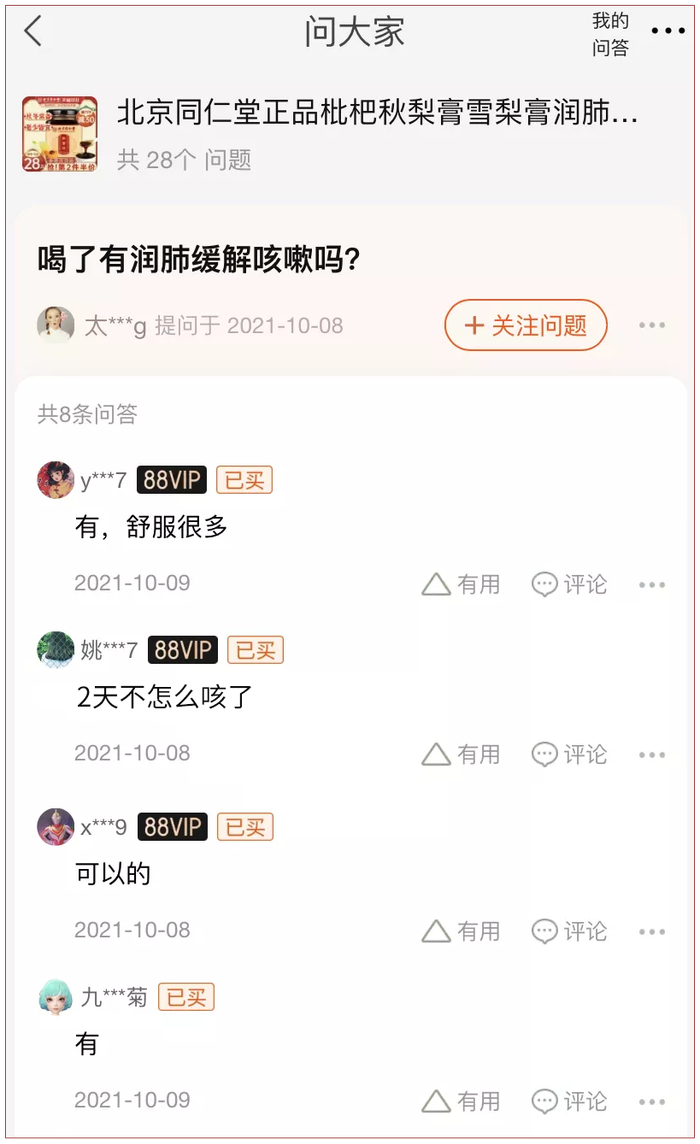Open the top-right overflow menu
The width and height of the screenshot is (700, 1144).
click(x=668, y=32)
